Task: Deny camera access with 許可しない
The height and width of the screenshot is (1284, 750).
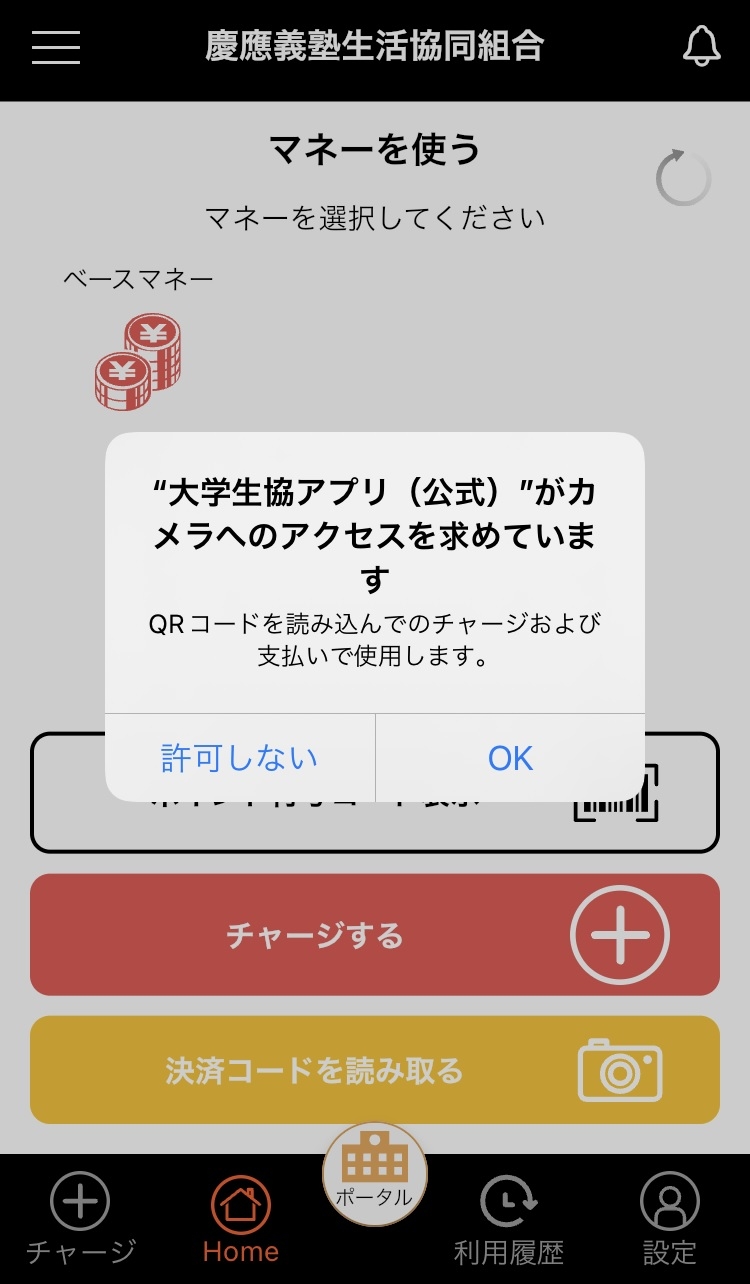Action: [240, 758]
